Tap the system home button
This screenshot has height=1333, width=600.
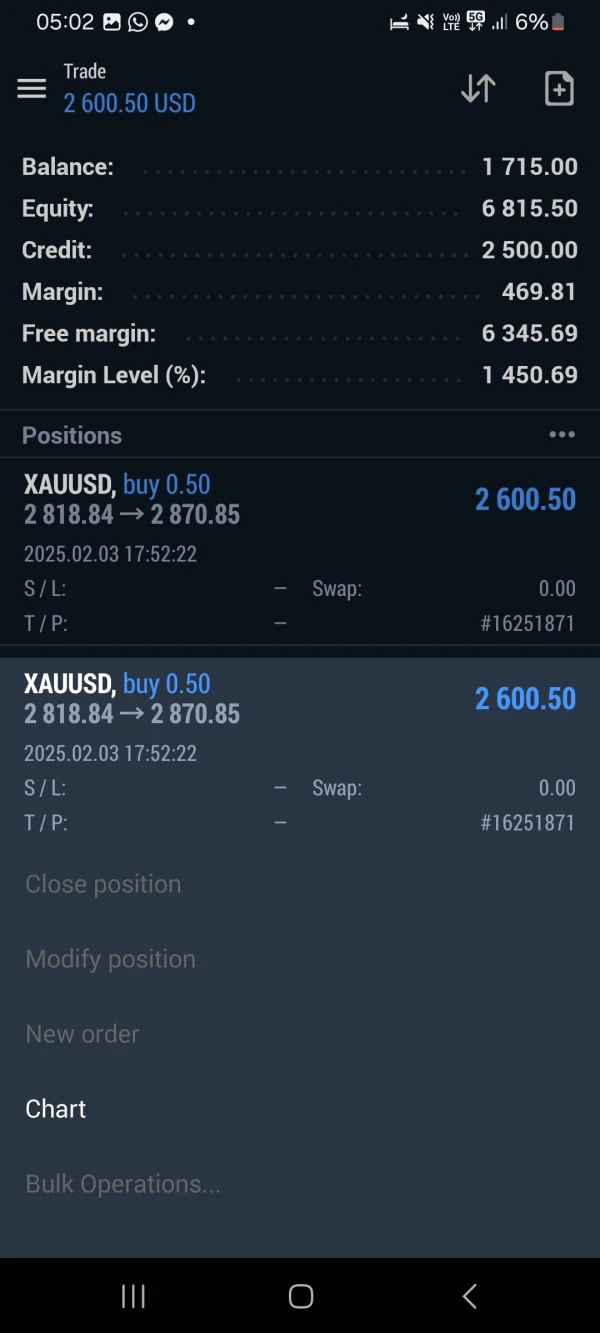(x=300, y=1297)
